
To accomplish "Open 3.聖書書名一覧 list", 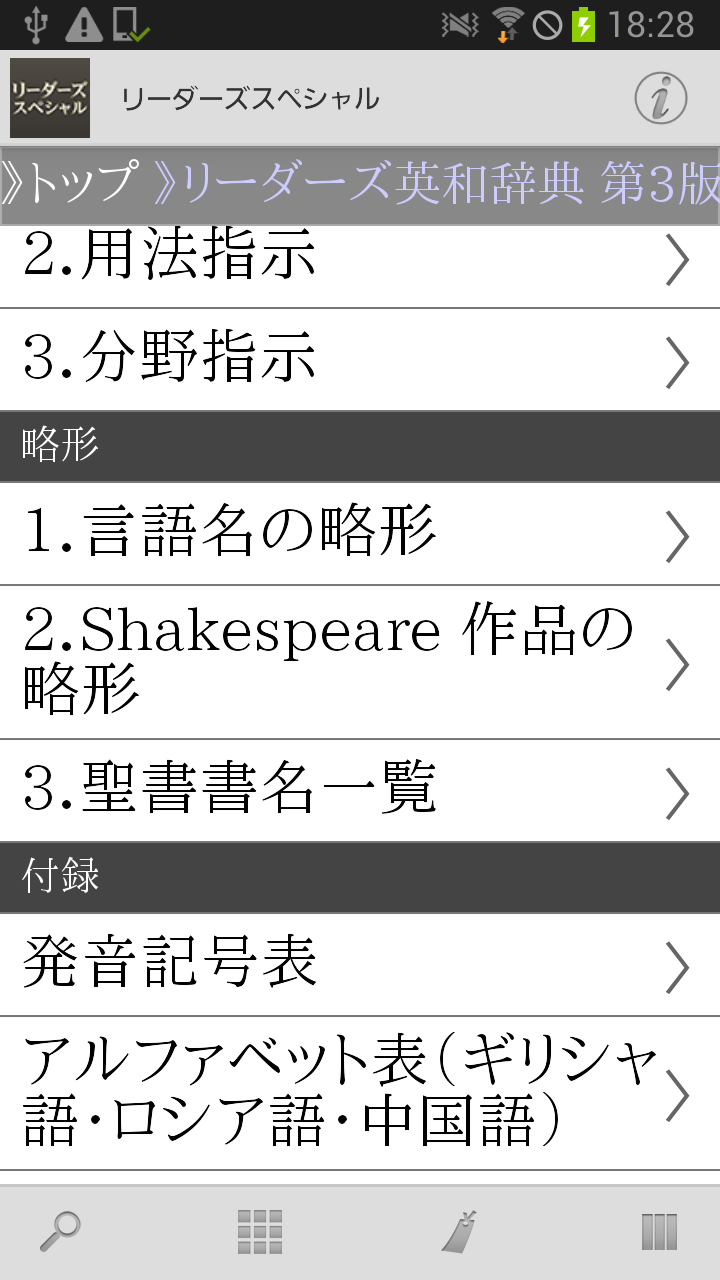I will pyautogui.click(x=360, y=791).
